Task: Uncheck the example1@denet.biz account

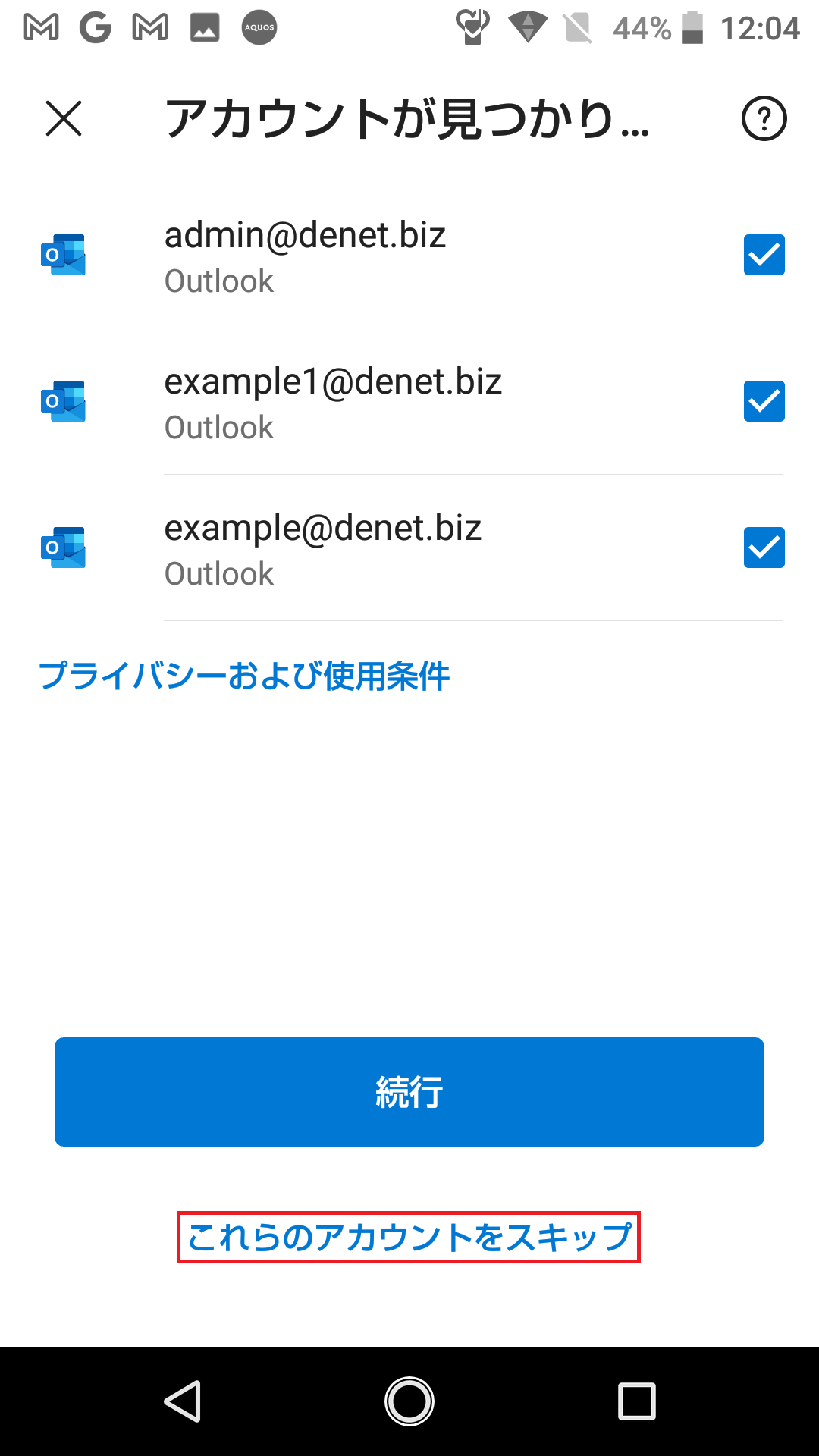Action: click(x=764, y=401)
